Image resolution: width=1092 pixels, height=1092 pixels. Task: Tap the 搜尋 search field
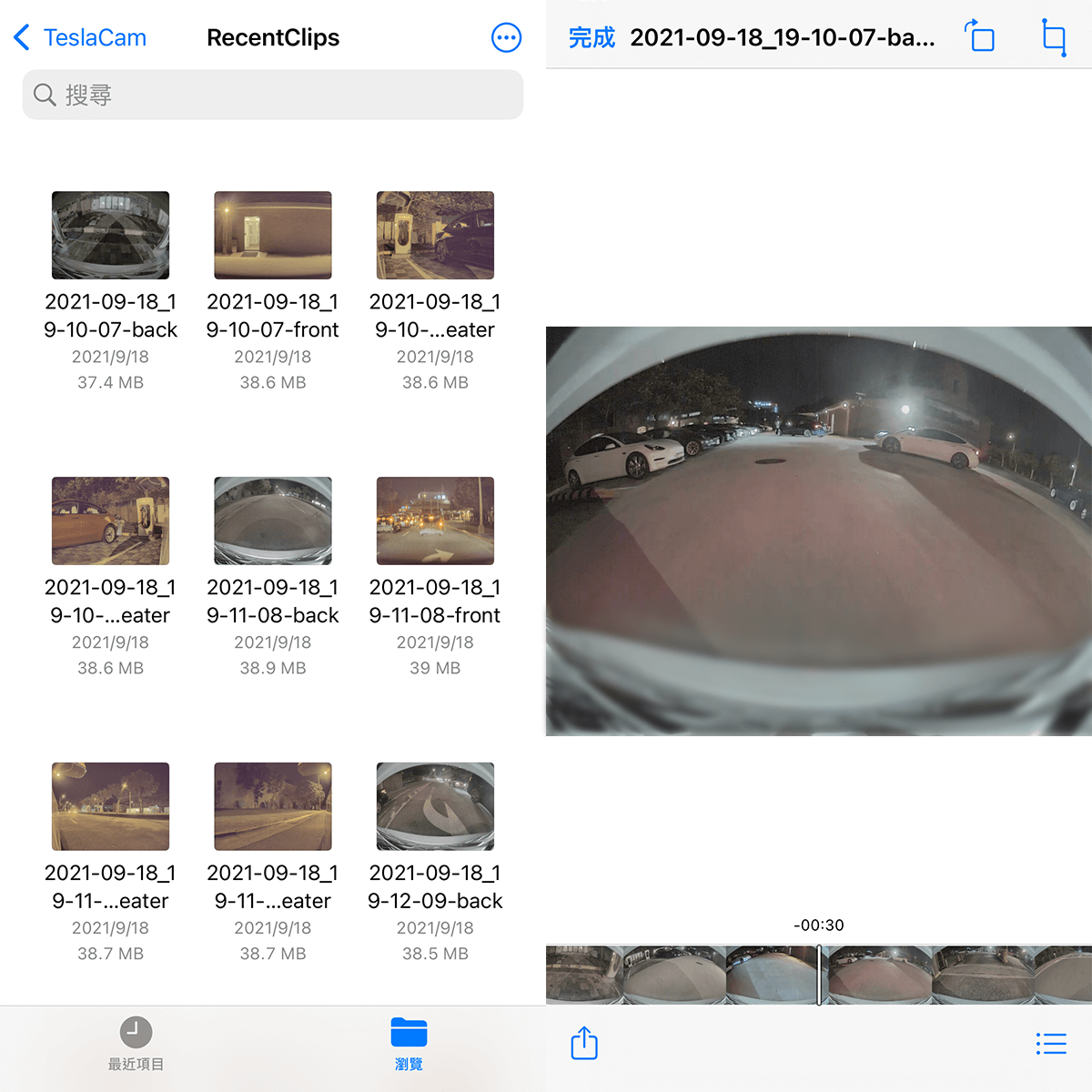(x=273, y=95)
